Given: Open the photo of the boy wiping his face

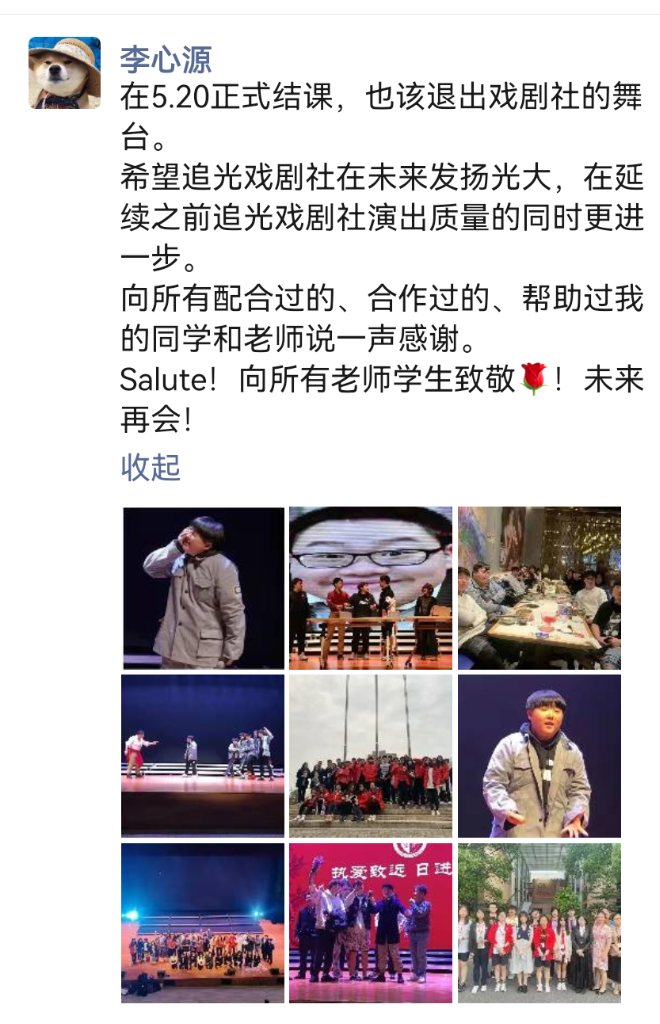Looking at the screenshot, I should pos(203,588).
